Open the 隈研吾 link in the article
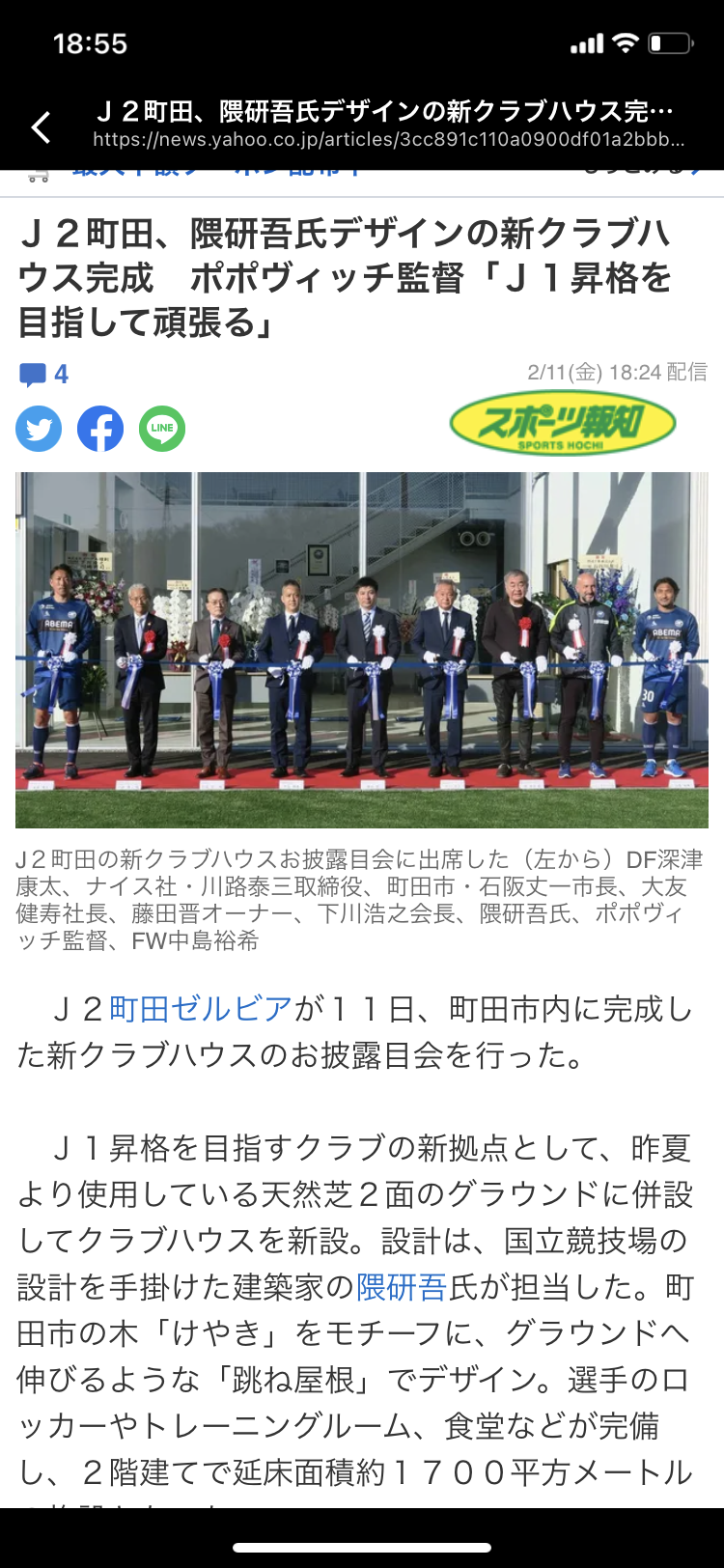724x1568 pixels. tap(402, 1287)
